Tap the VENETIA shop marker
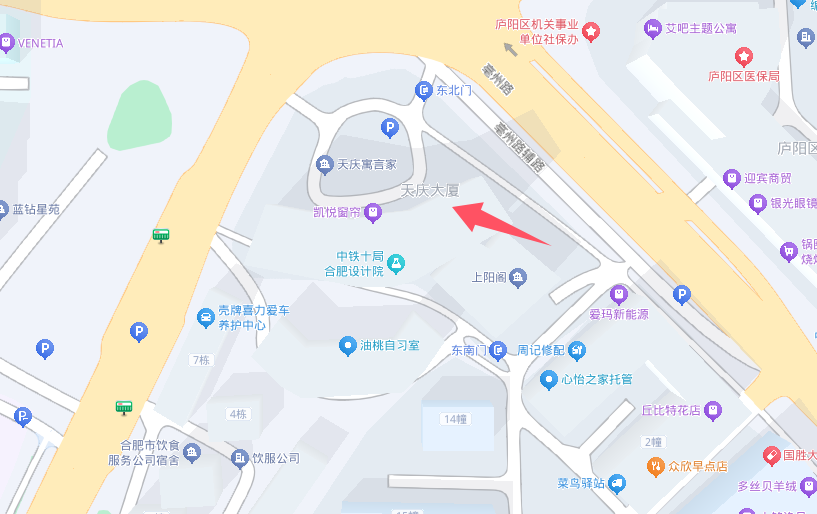This screenshot has width=817, height=514. (x=7, y=43)
